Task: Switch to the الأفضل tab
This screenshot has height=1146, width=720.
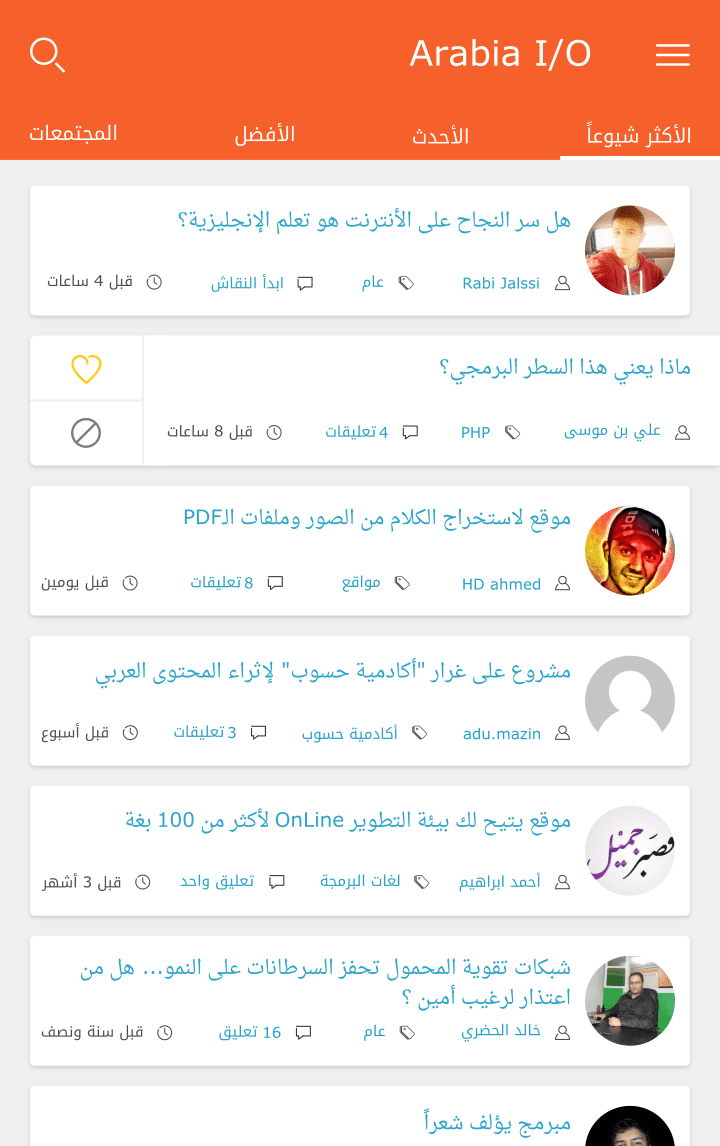Action: point(265,135)
